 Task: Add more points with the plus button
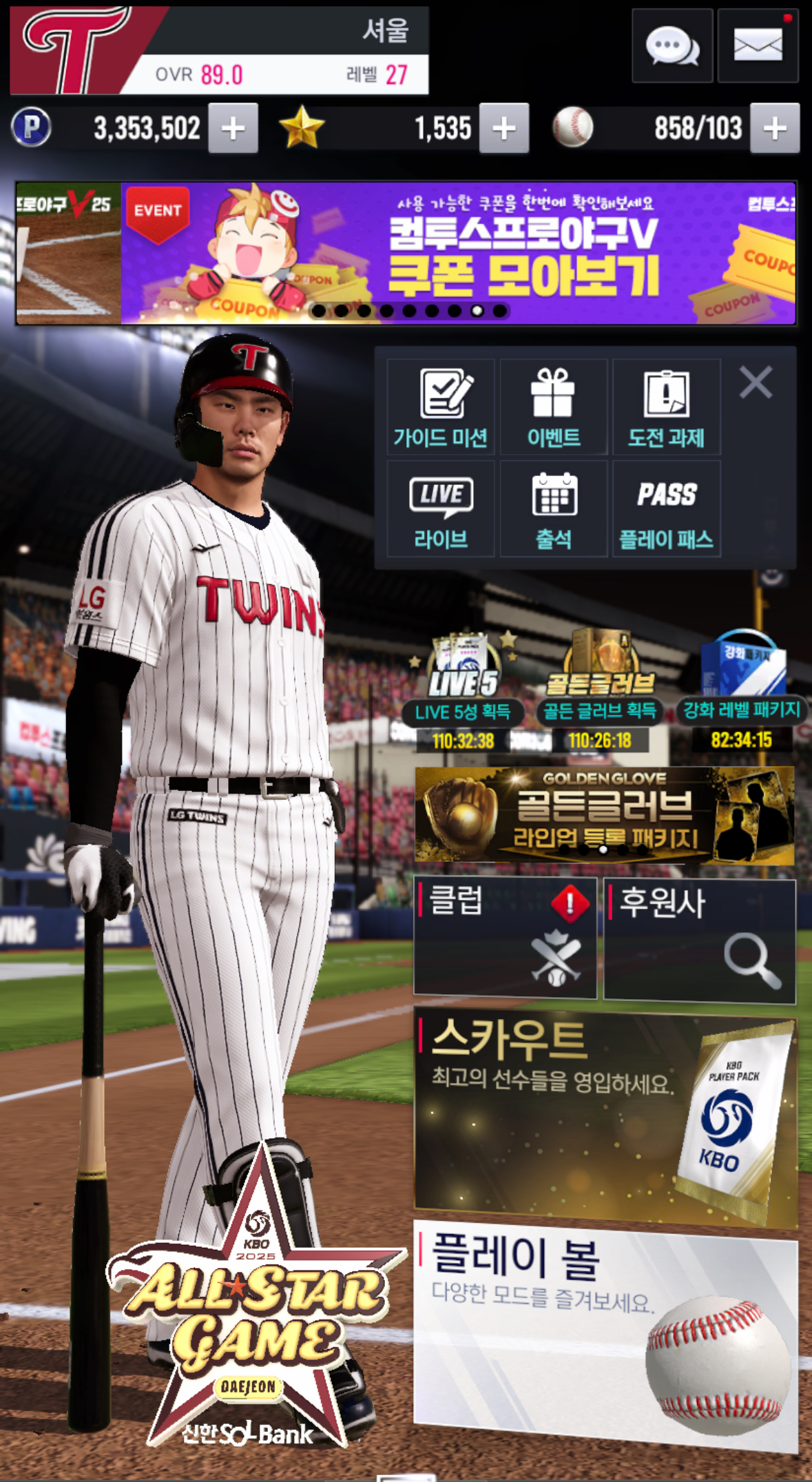(233, 128)
